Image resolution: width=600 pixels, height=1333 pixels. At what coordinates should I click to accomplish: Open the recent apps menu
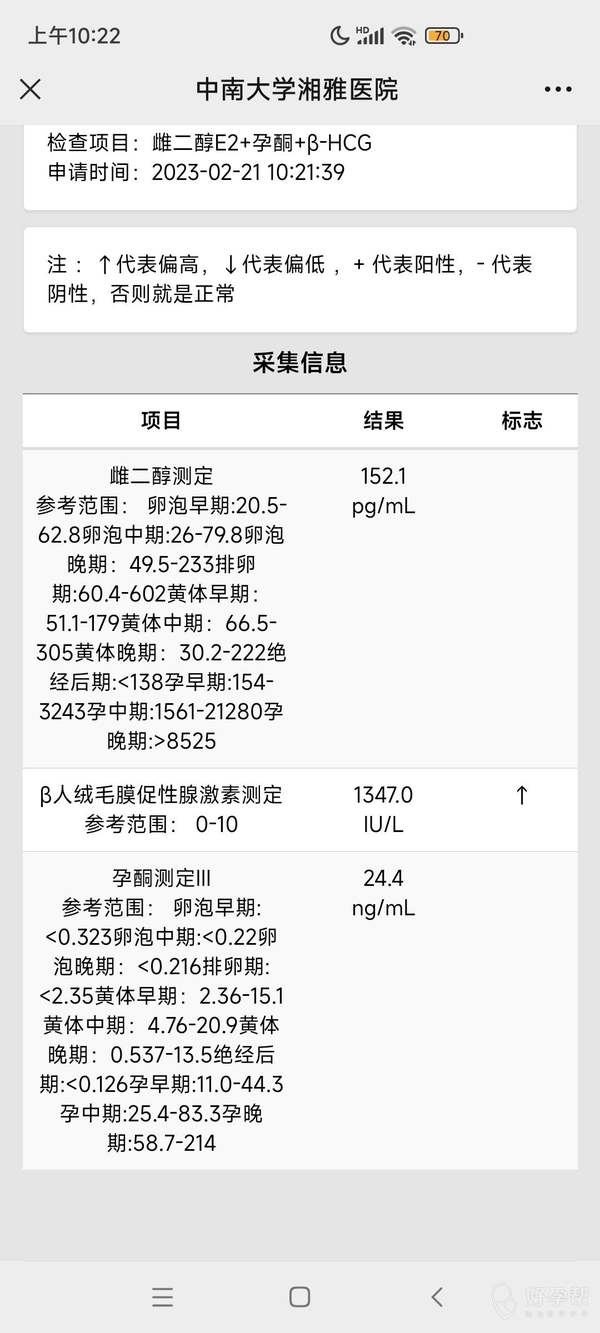pyautogui.click(x=163, y=1297)
